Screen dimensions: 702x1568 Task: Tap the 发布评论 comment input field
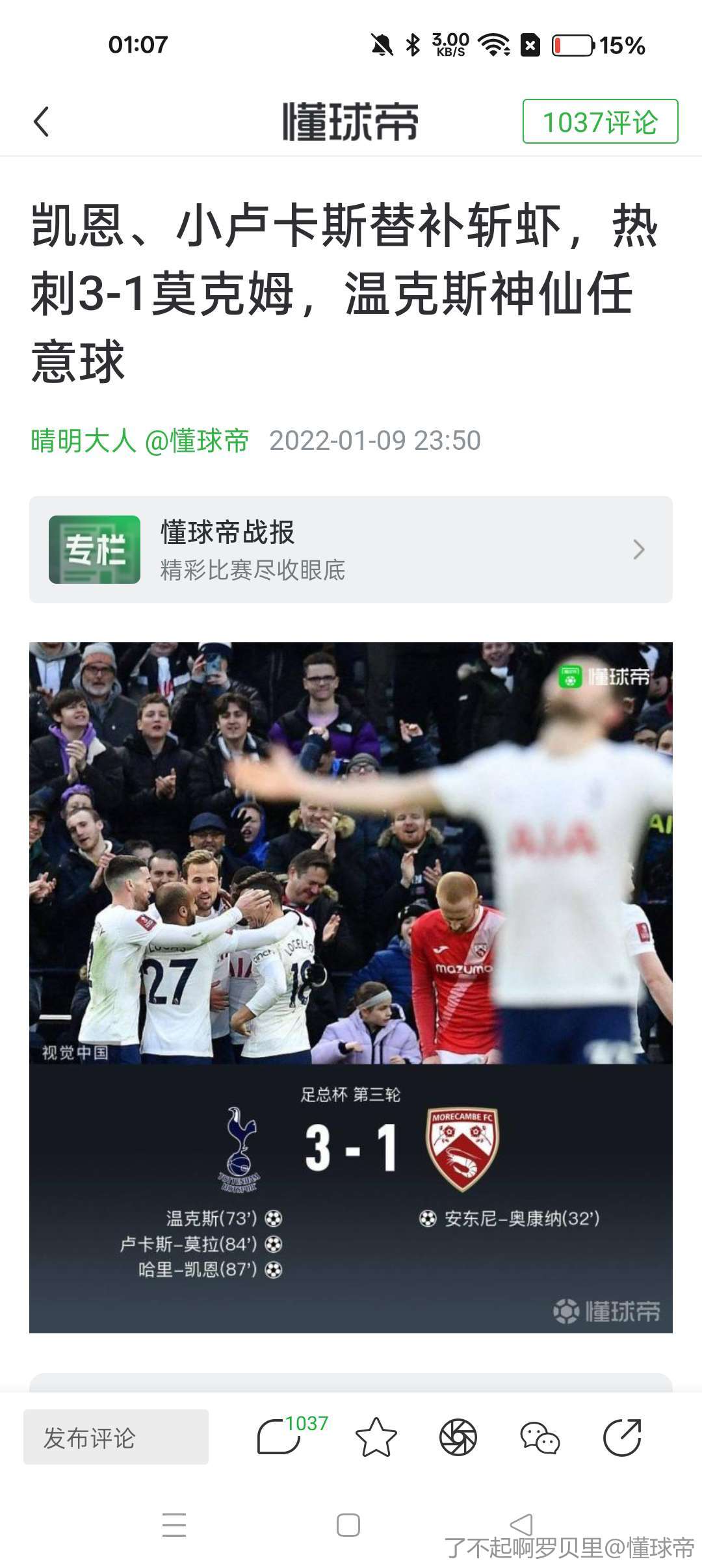(116, 1437)
